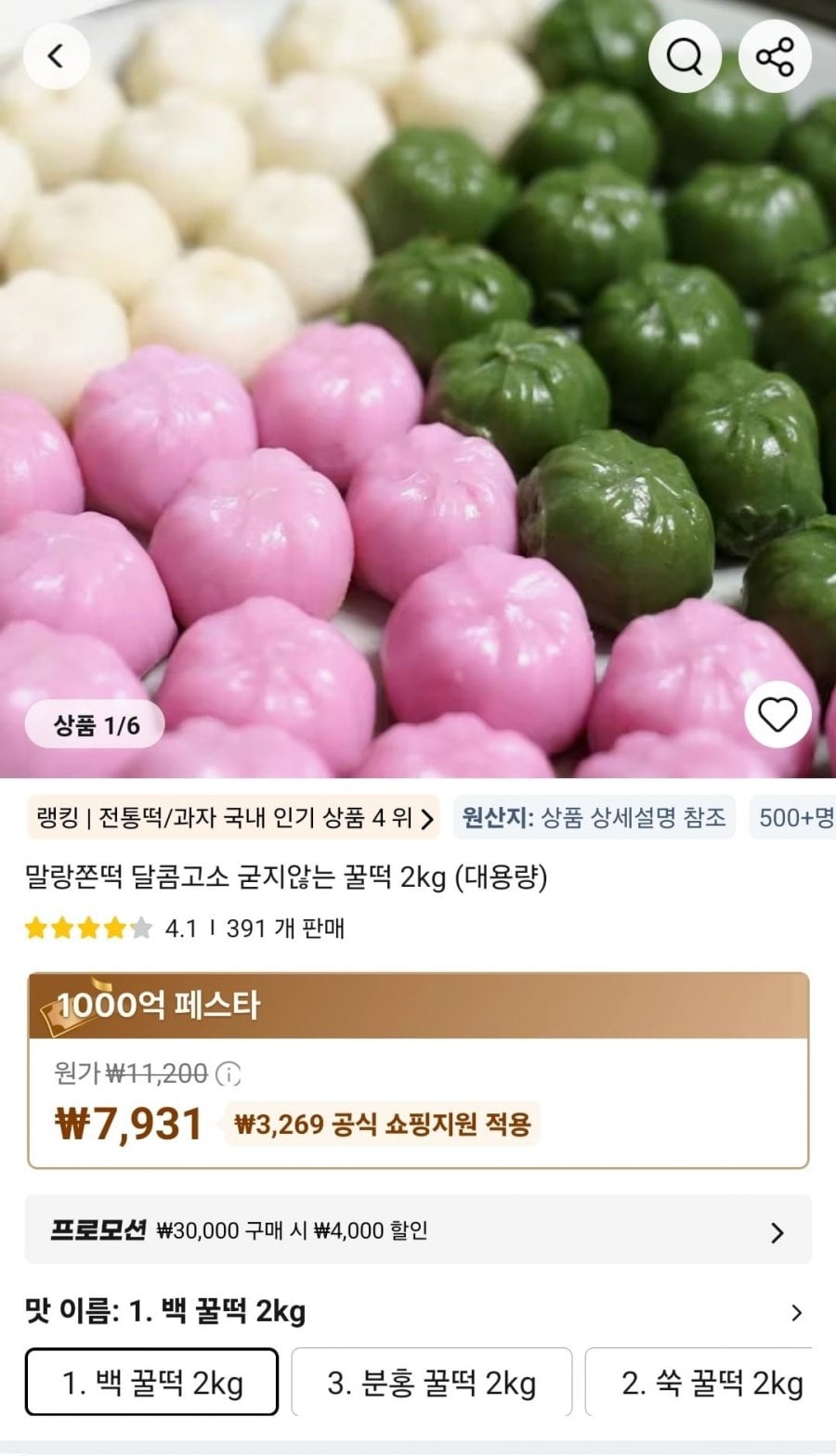Expand the 맛 이름 flavor options
Viewport: 836px width, 1456px height.
click(795, 1312)
